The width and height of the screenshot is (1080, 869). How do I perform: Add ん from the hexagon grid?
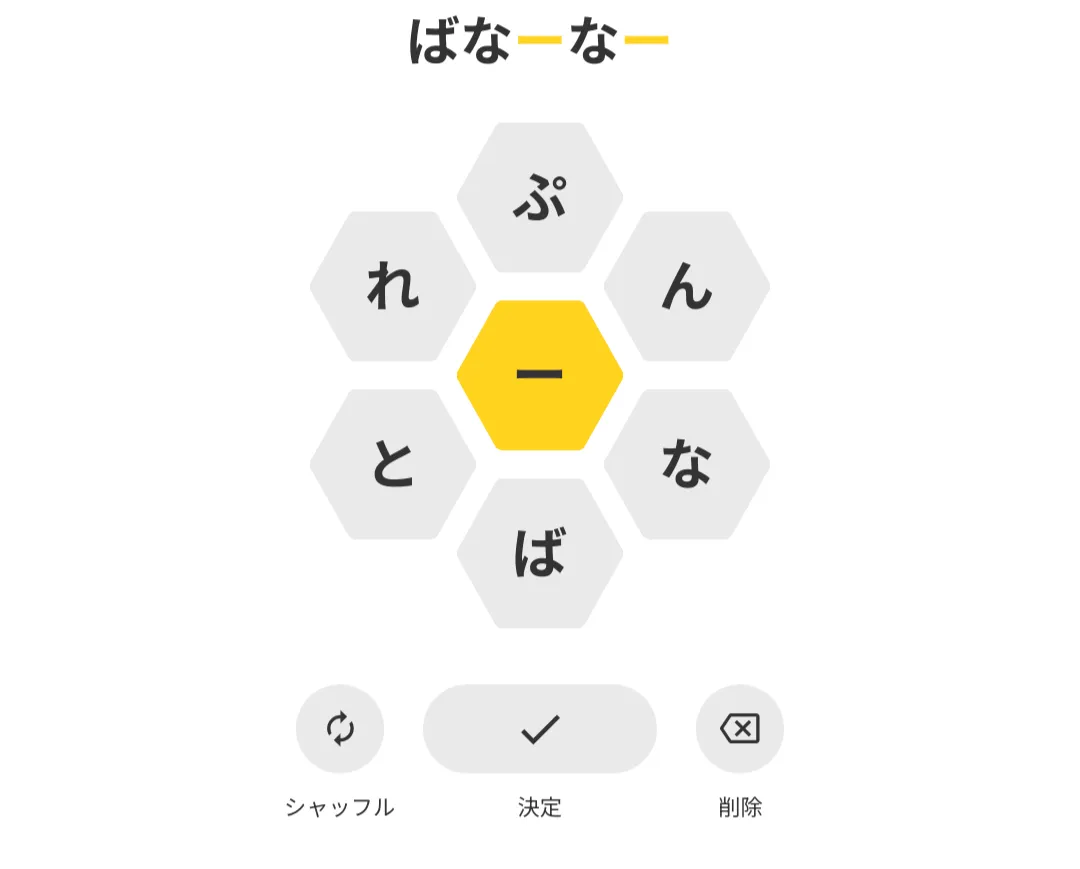pyautogui.click(x=687, y=287)
